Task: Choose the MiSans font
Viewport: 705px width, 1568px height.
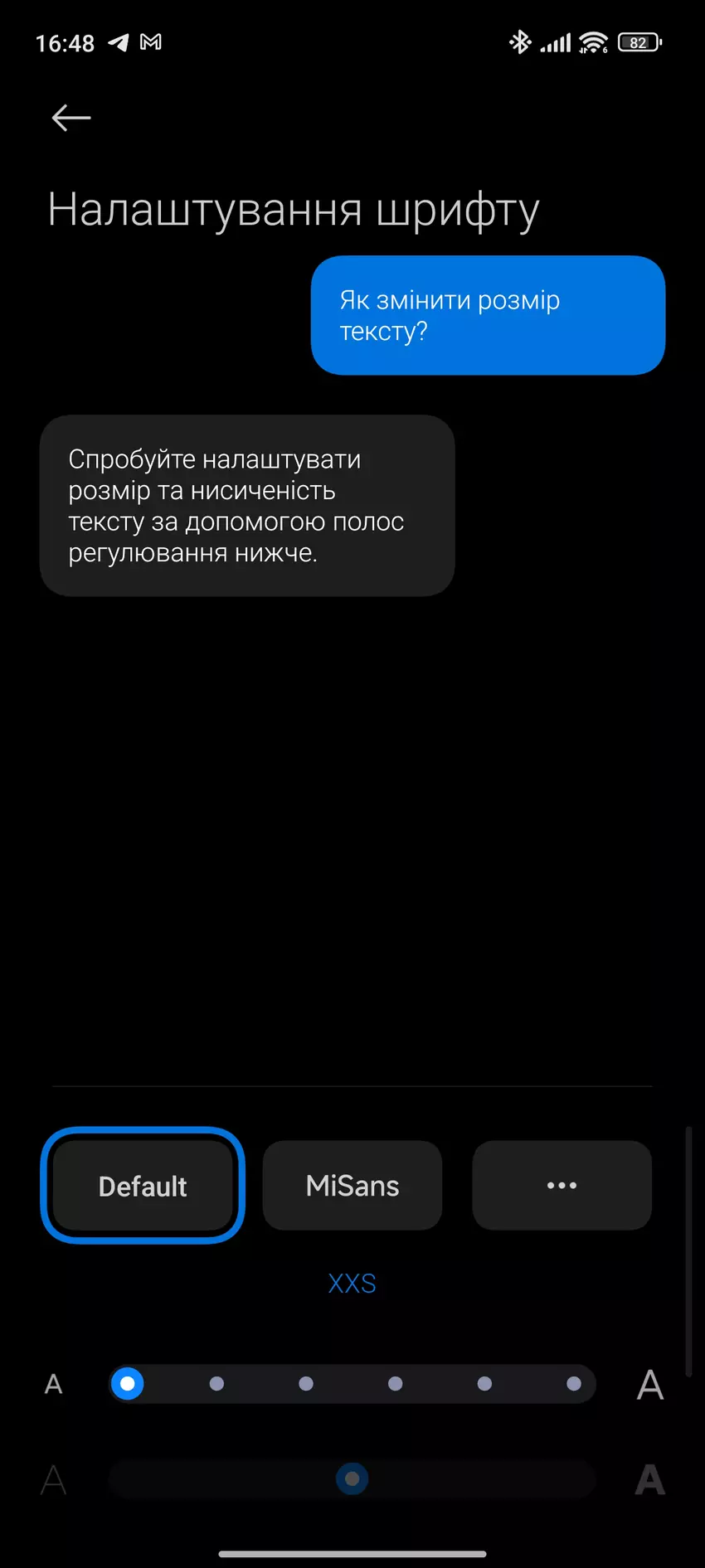Action: [x=352, y=1186]
